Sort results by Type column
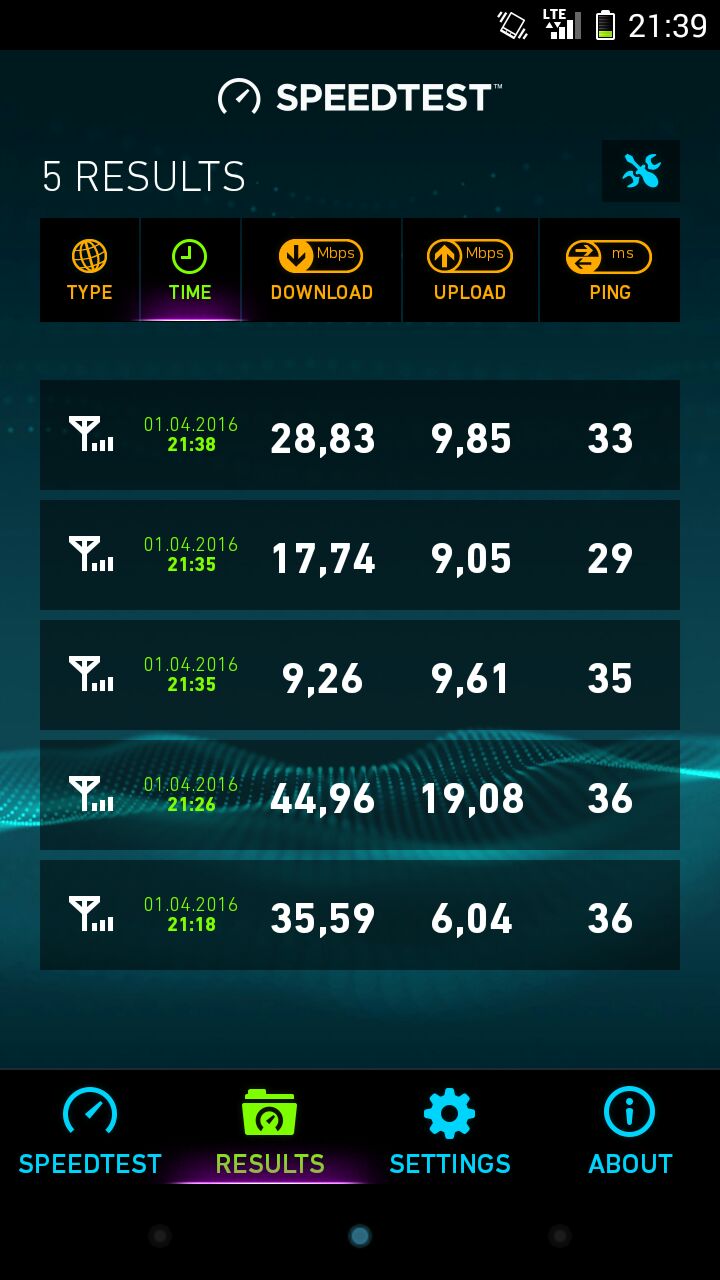The image size is (720, 1280). coord(90,270)
